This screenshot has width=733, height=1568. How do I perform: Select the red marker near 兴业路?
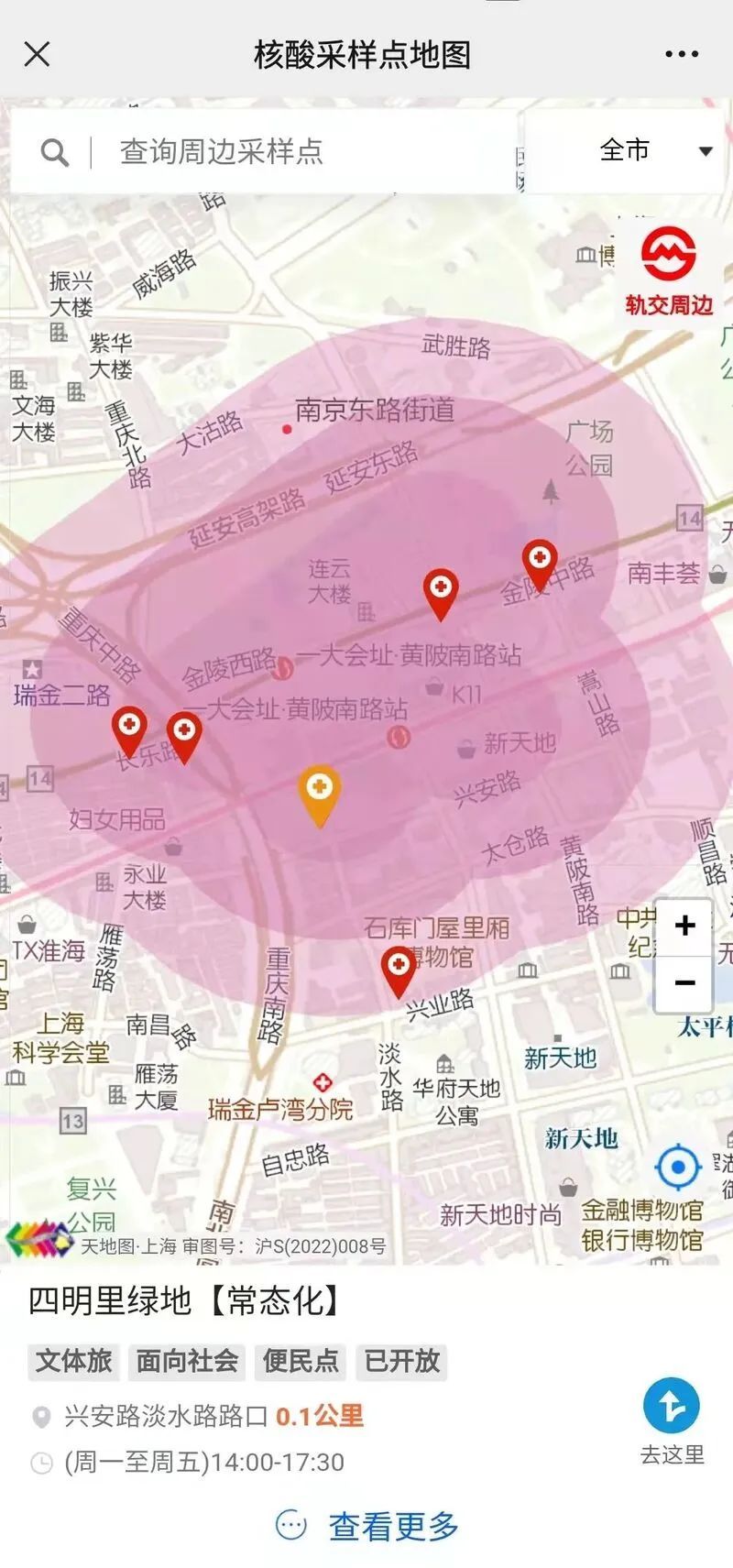[x=399, y=969]
